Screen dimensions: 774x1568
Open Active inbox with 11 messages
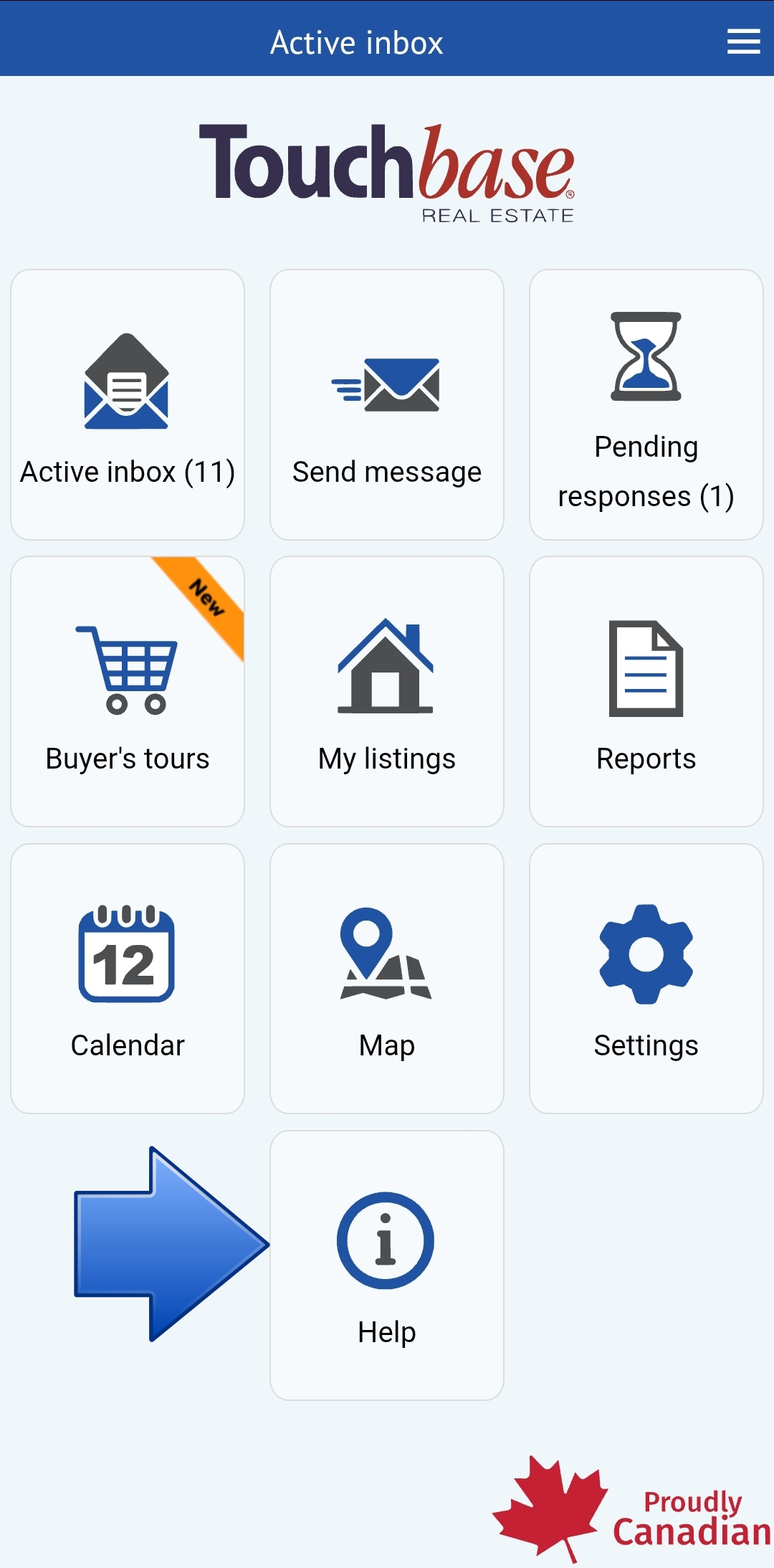tap(128, 404)
